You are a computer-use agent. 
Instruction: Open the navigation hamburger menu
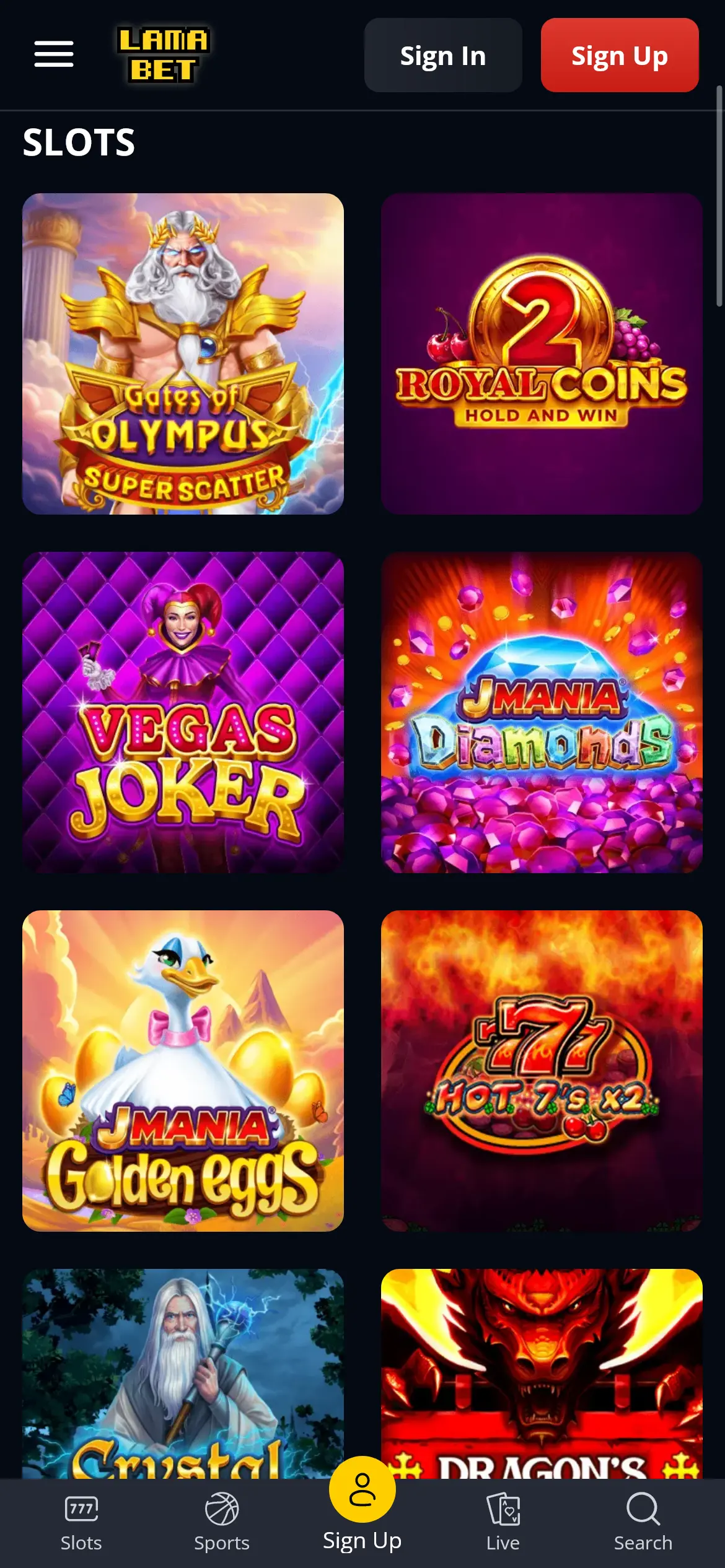coord(53,54)
